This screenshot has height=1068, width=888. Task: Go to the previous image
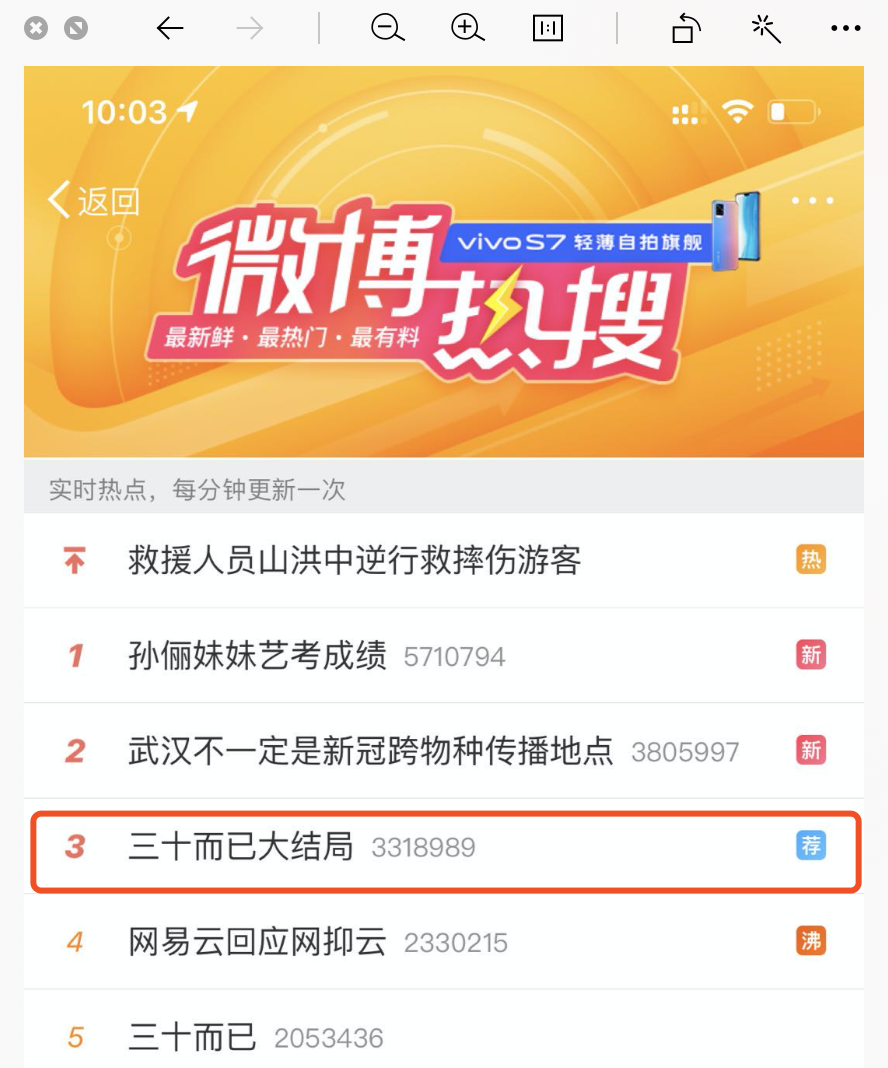170,28
